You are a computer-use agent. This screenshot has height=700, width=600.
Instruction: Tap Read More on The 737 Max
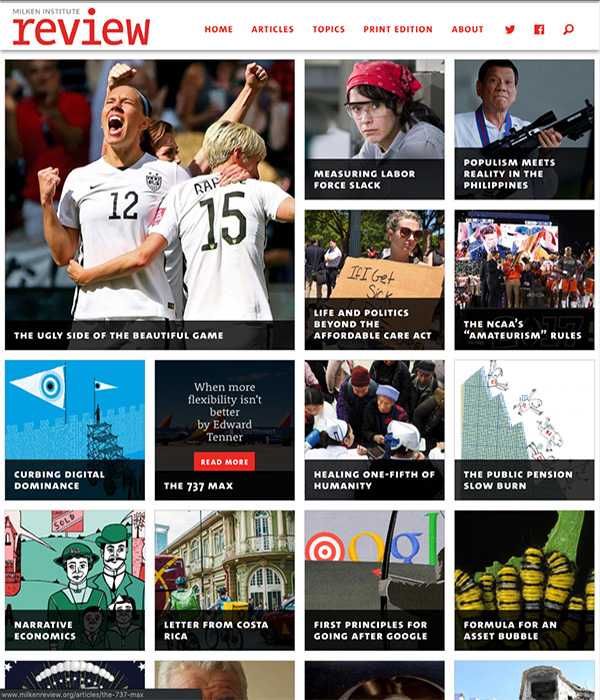click(224, 462)
